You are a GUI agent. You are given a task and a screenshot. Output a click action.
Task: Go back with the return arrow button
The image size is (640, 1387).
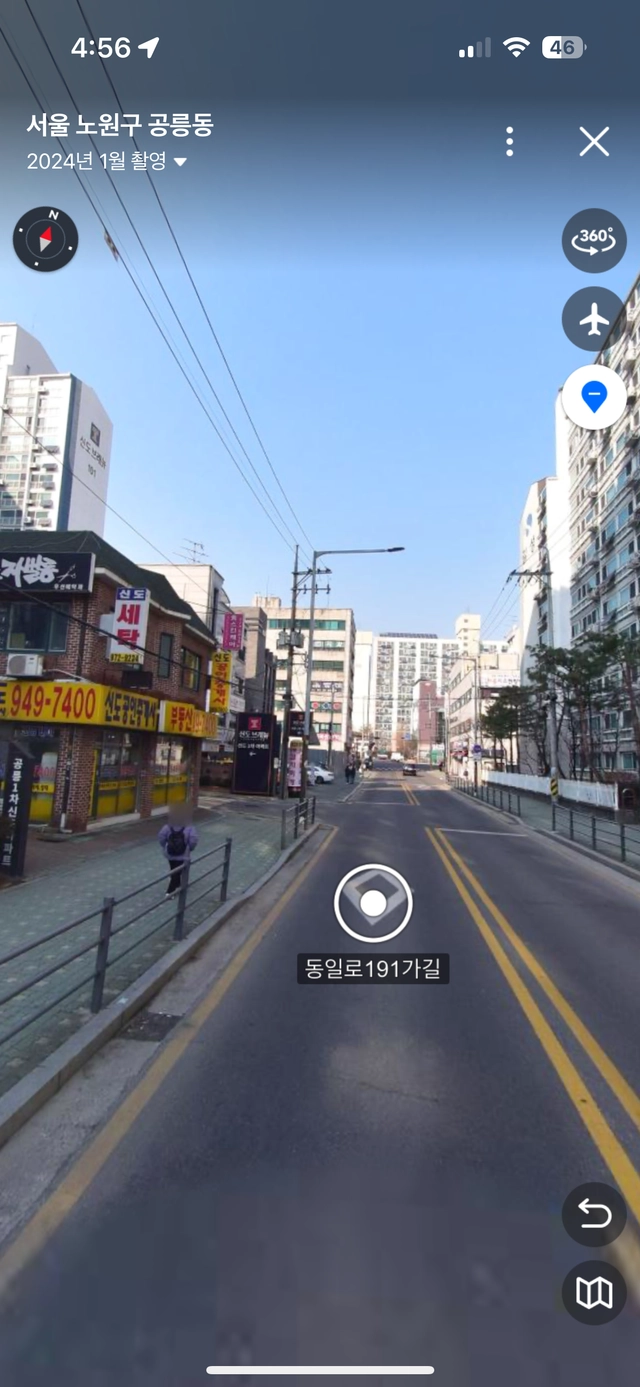[x=594, y=1215]
